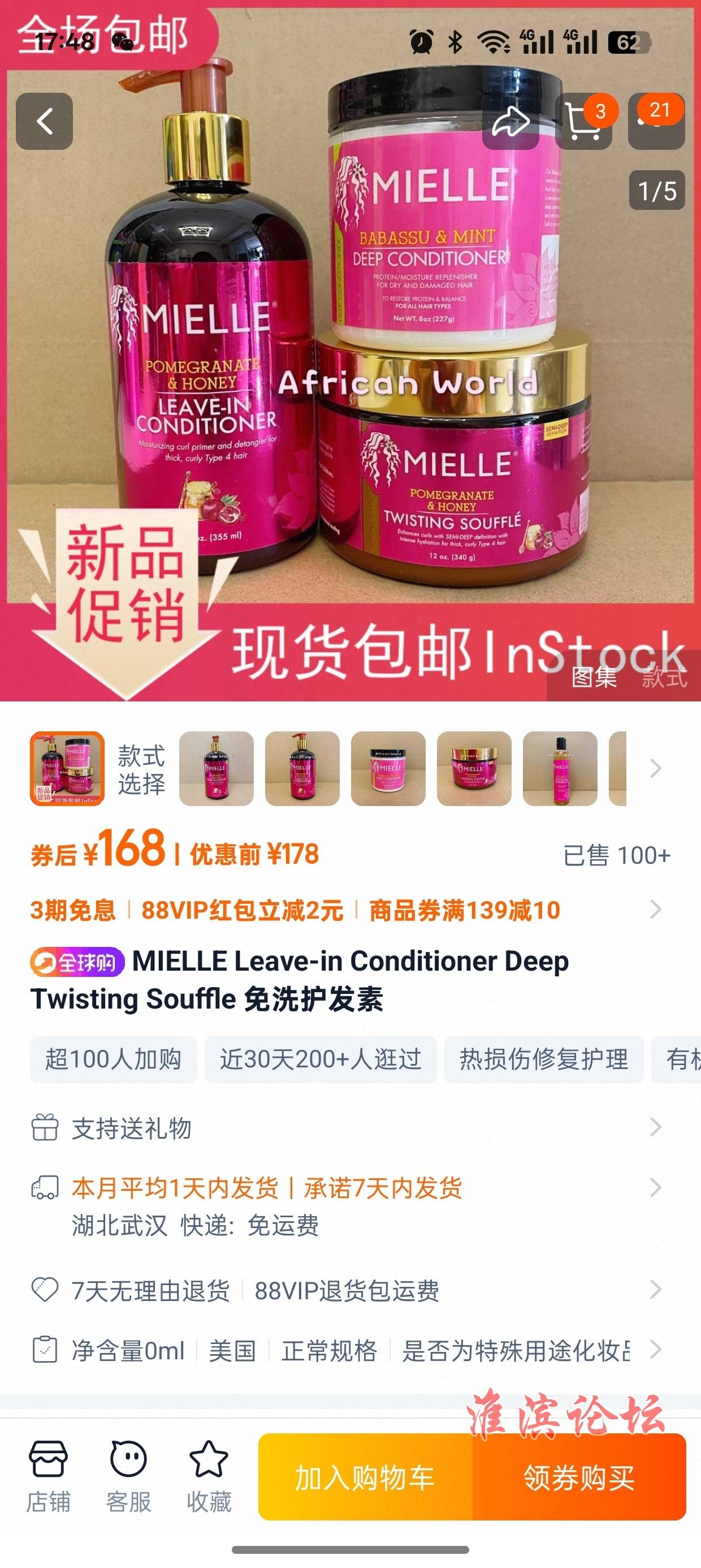Tap the 热损伤修复护理 tag chip
Screen dimensions: 701x1568
point(543,1059)
